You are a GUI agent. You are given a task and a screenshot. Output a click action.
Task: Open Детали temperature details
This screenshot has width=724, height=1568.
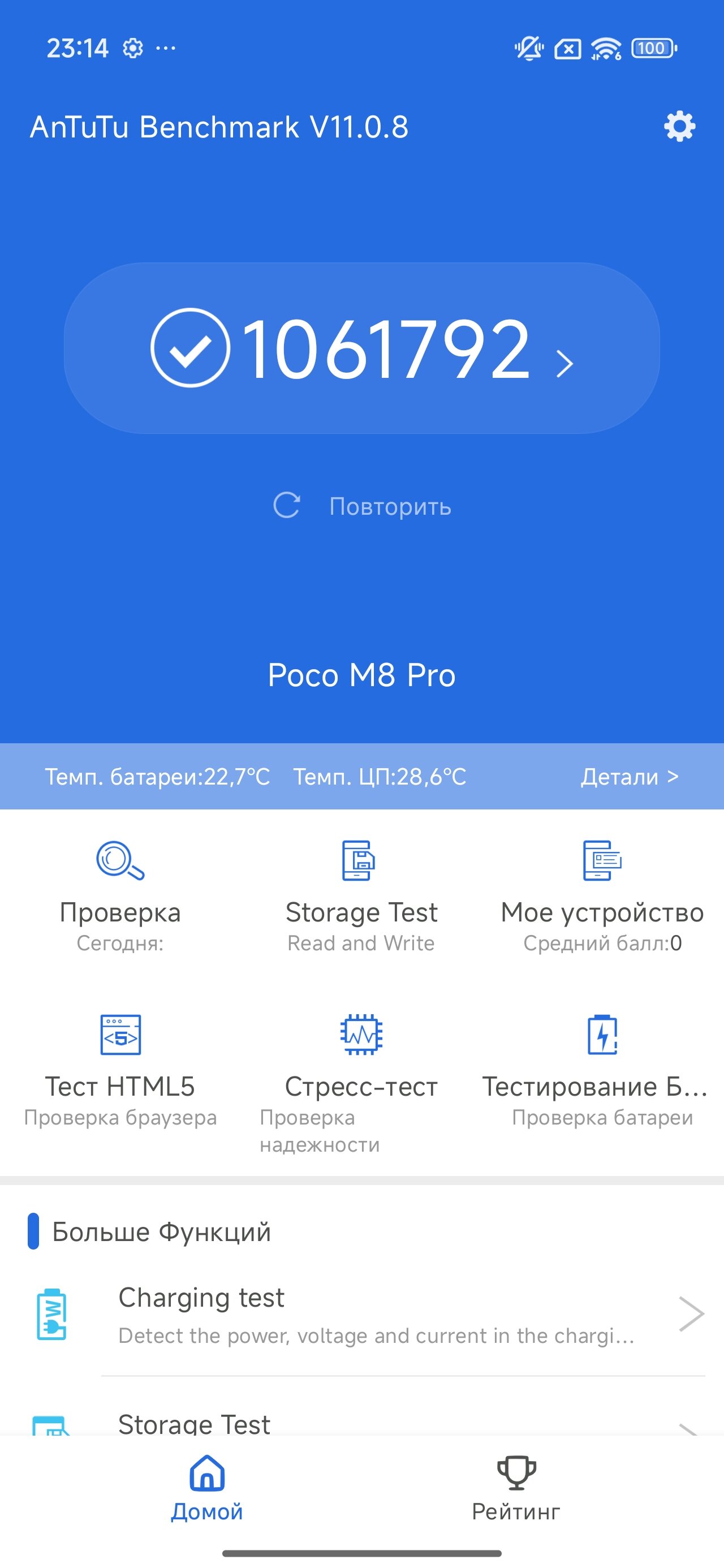[629, 777]
